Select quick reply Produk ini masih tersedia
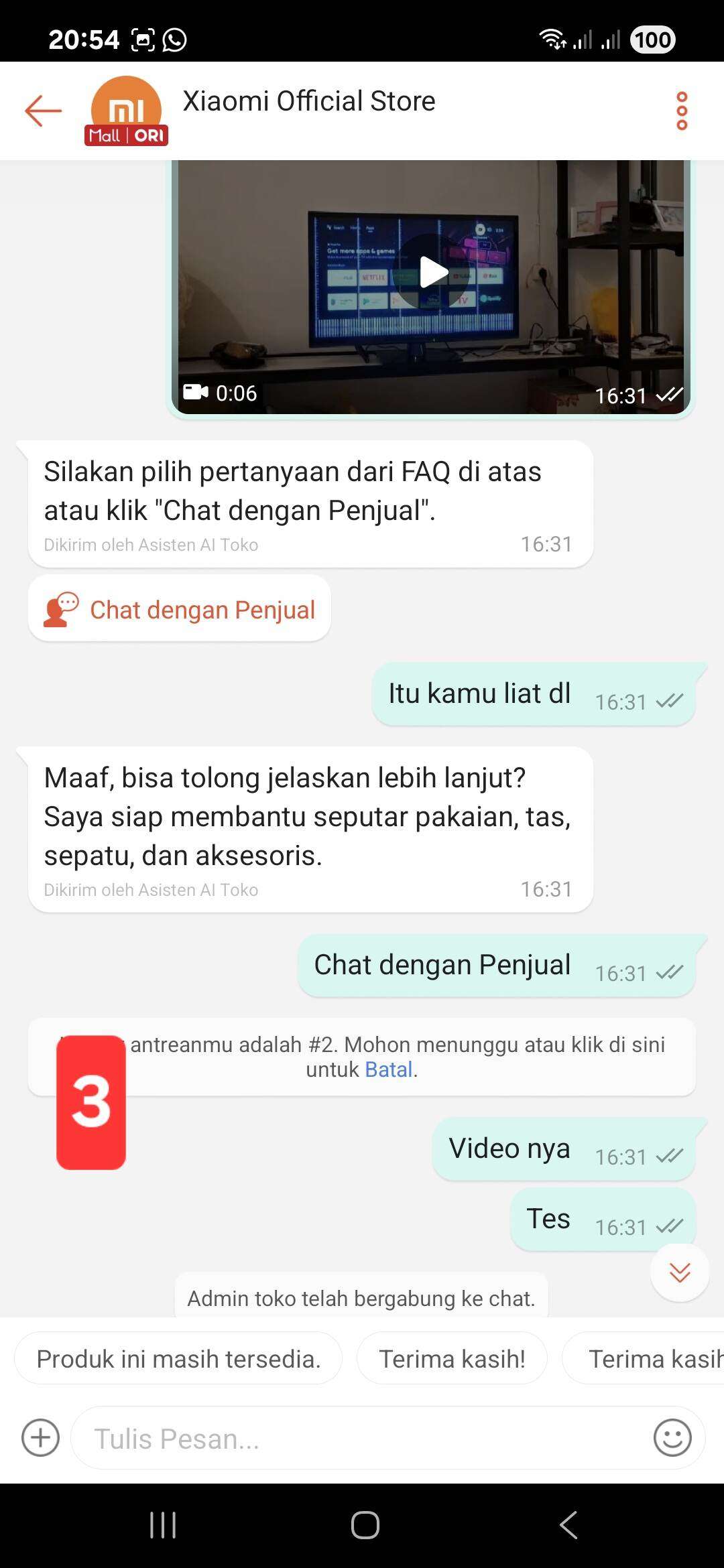 pos(178,1358)
